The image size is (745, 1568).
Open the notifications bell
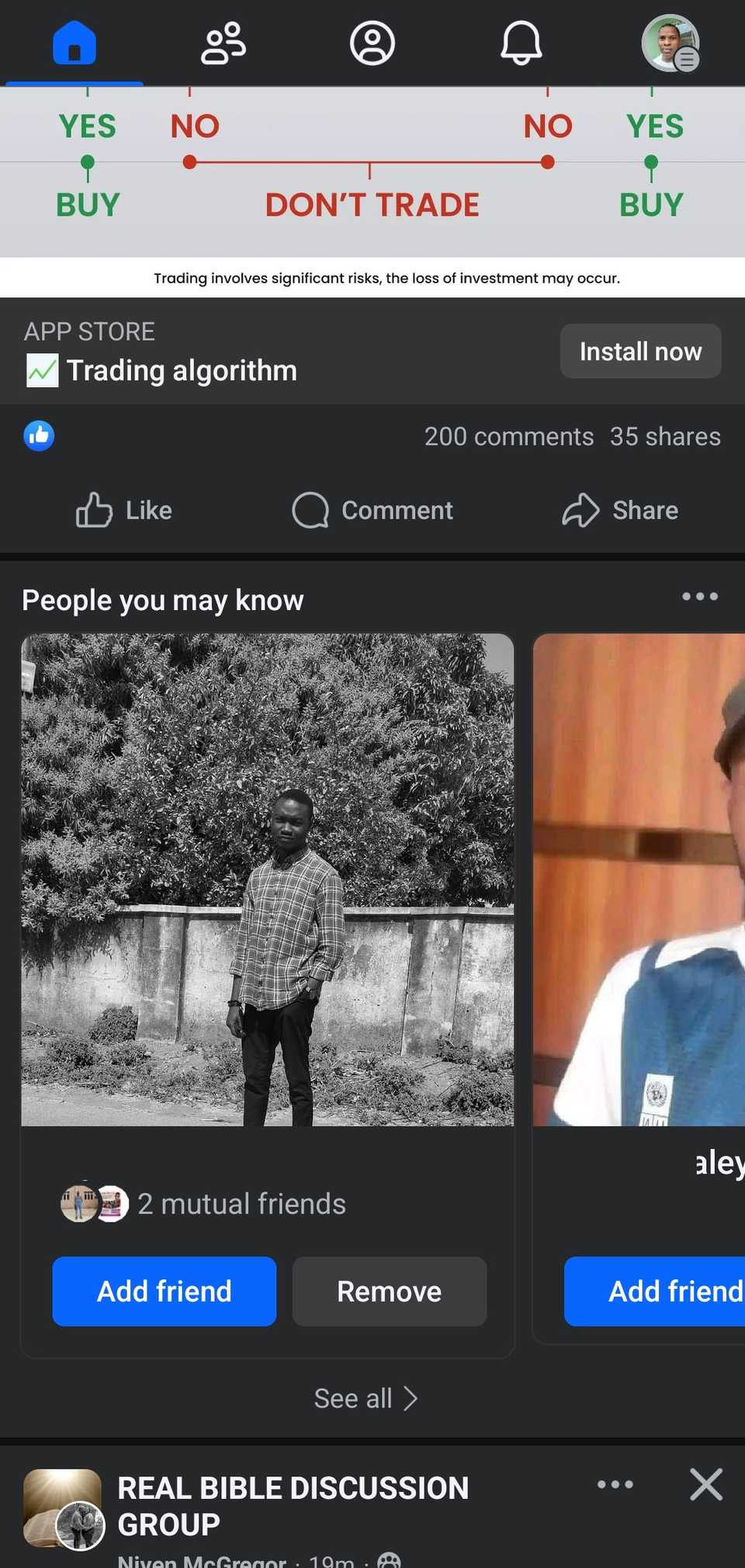tap(521, 43)
